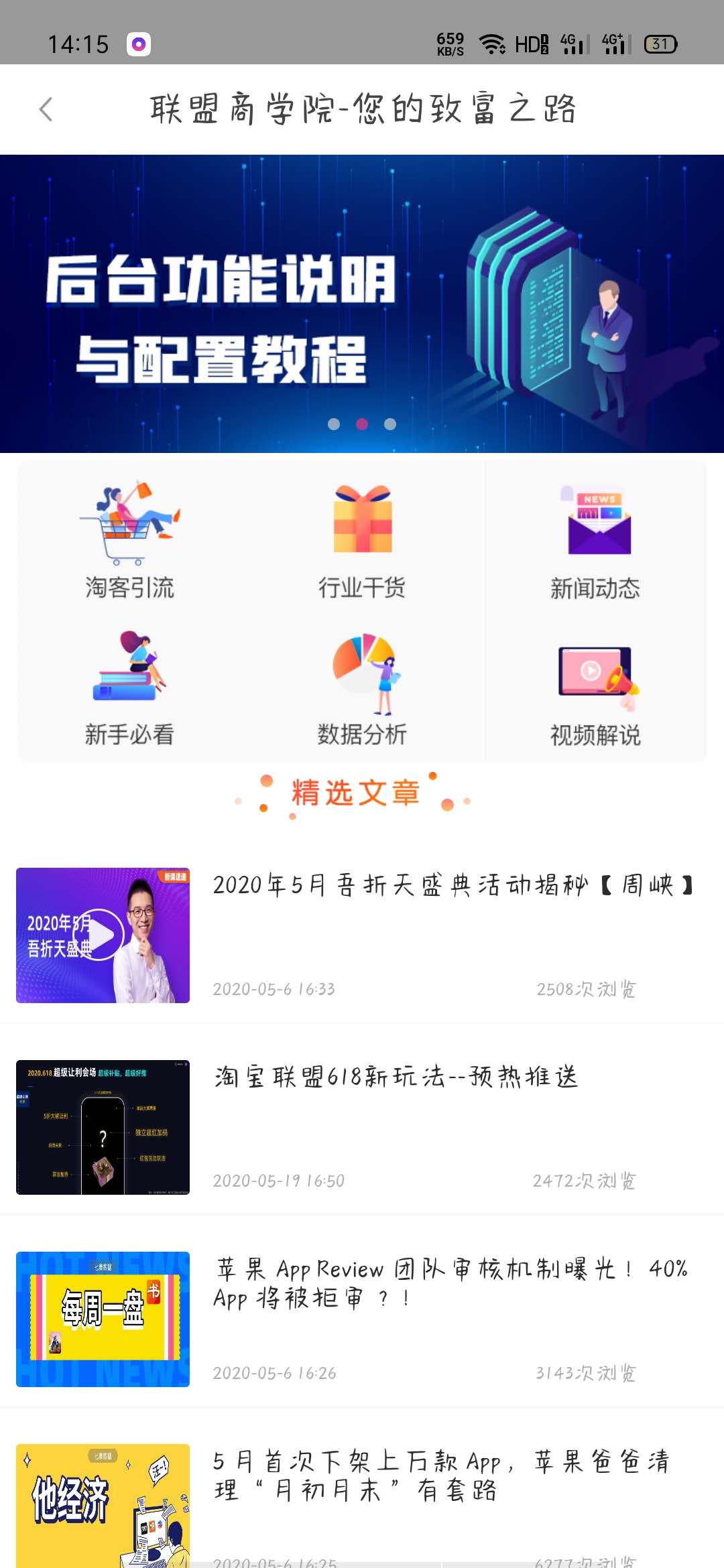The width and height of the screenshot is (724, 1568).
Task: Select the first banner page indicator dot
Action: (334, 424)
